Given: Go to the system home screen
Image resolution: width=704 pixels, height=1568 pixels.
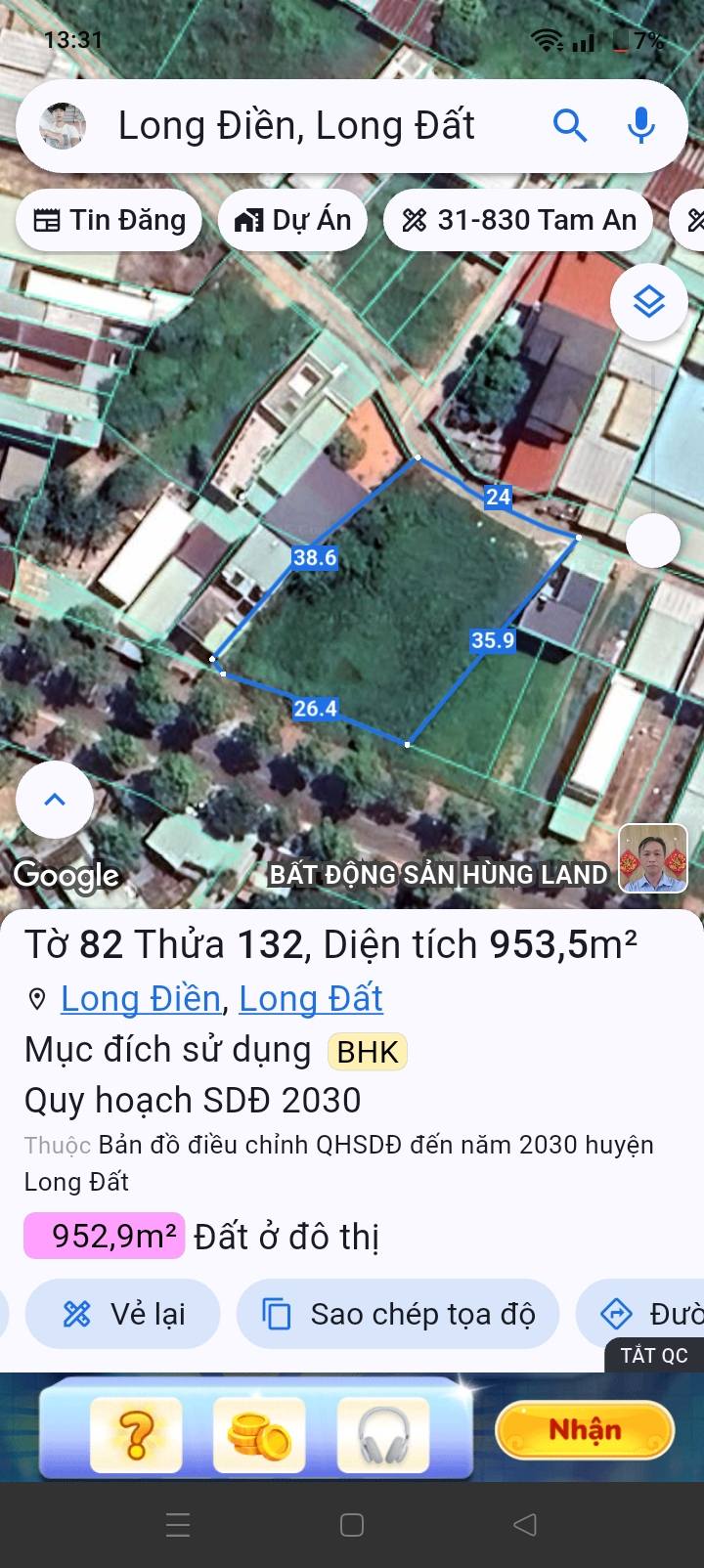Looking at the screenshot, I should (352, 1524).
